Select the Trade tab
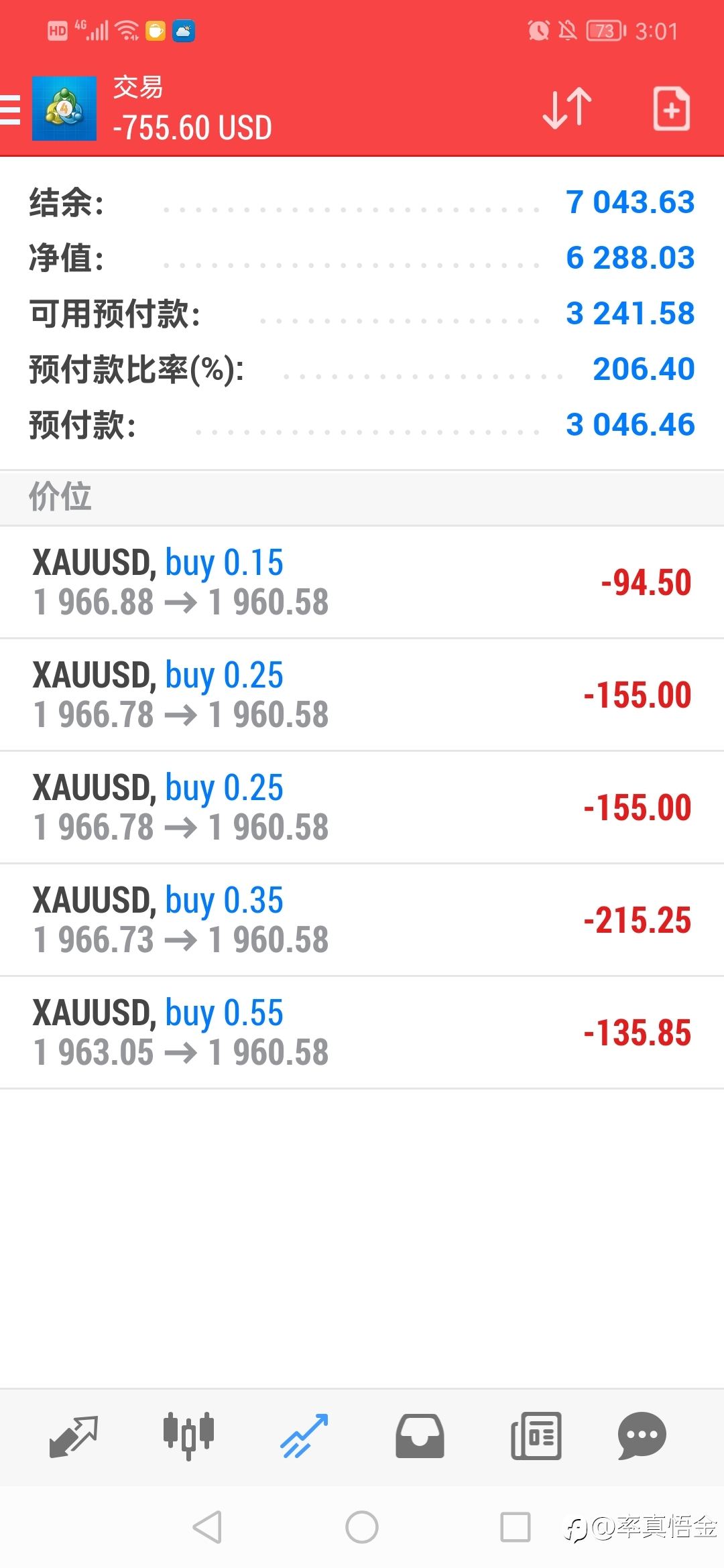Screen dimensions: 724x1568 (x=304, y=1436)
